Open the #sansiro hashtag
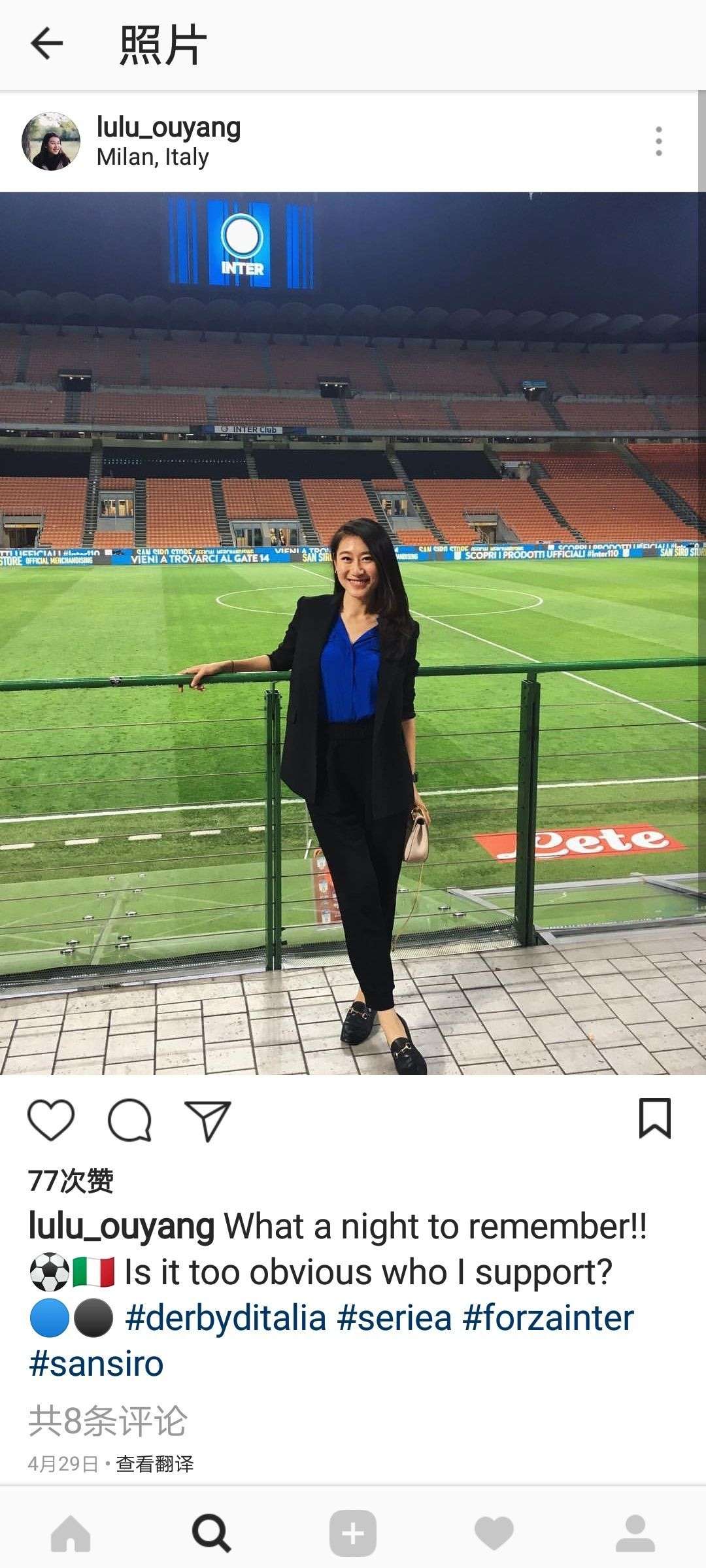706x1568 pixels. [x=96, y=1363]
